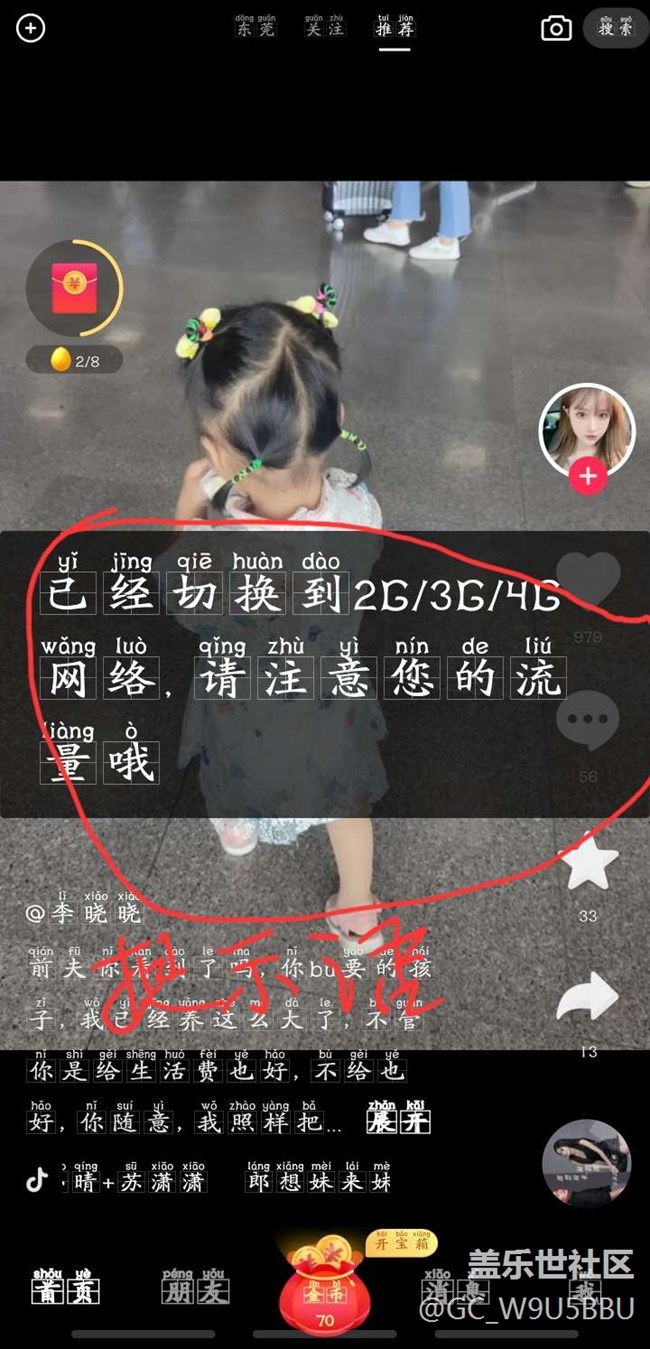The height and width of the screenshot is (1349, 650).
Task: Tap the plus icon in top-left corner
Action: tap(31, 28)
